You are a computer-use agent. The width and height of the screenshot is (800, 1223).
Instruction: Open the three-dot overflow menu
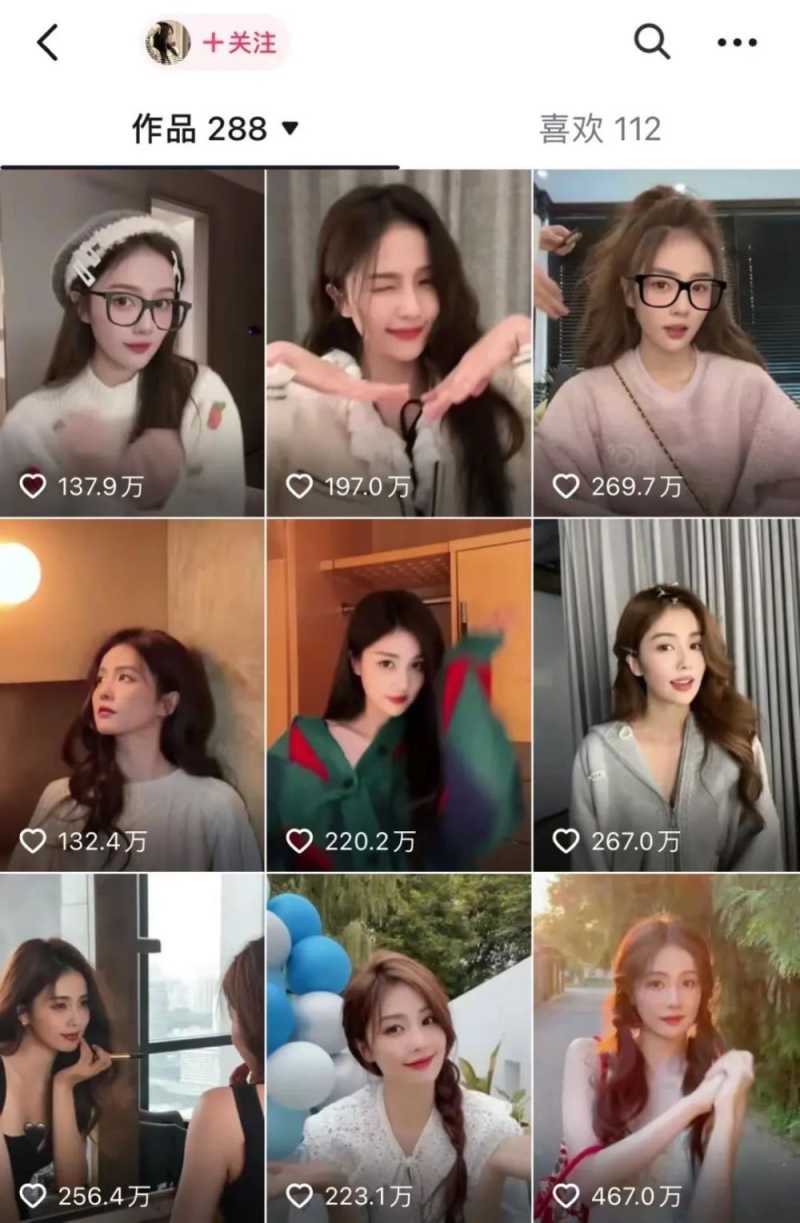tap(737, 42)
